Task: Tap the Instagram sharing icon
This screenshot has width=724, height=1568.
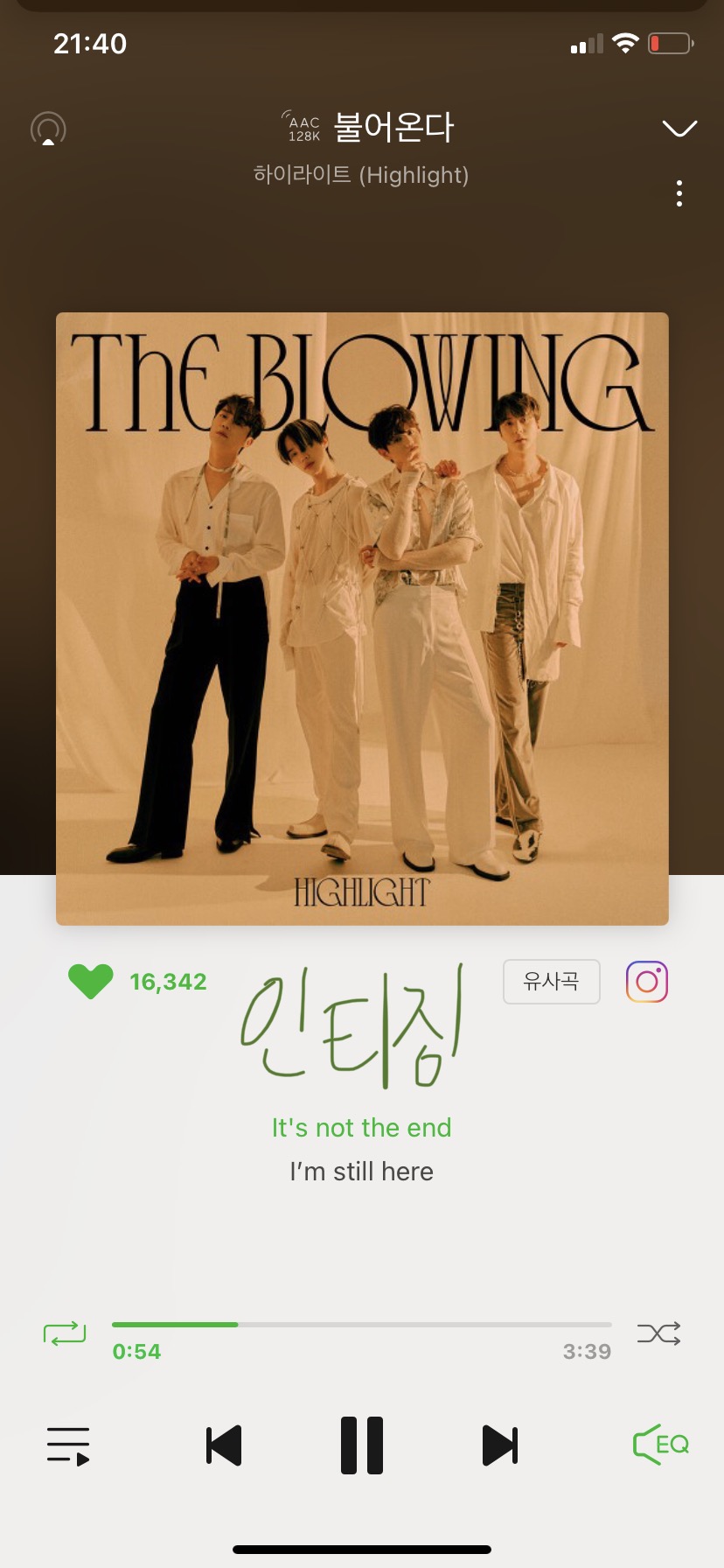Action: [x=646, y=982]
